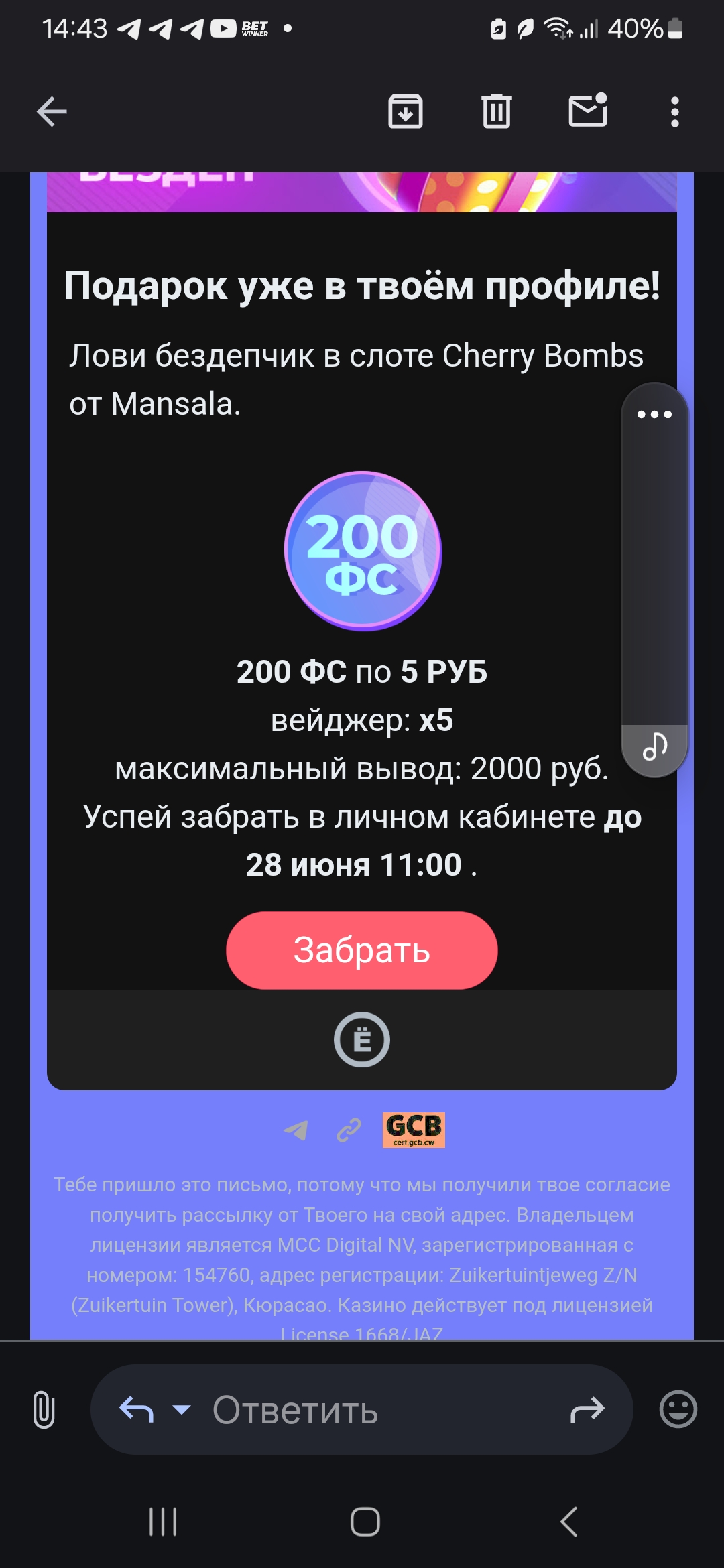The image size is (724, 1568).
Task: Tap the music note on the floating panel
Action: (x=654, y=746)
